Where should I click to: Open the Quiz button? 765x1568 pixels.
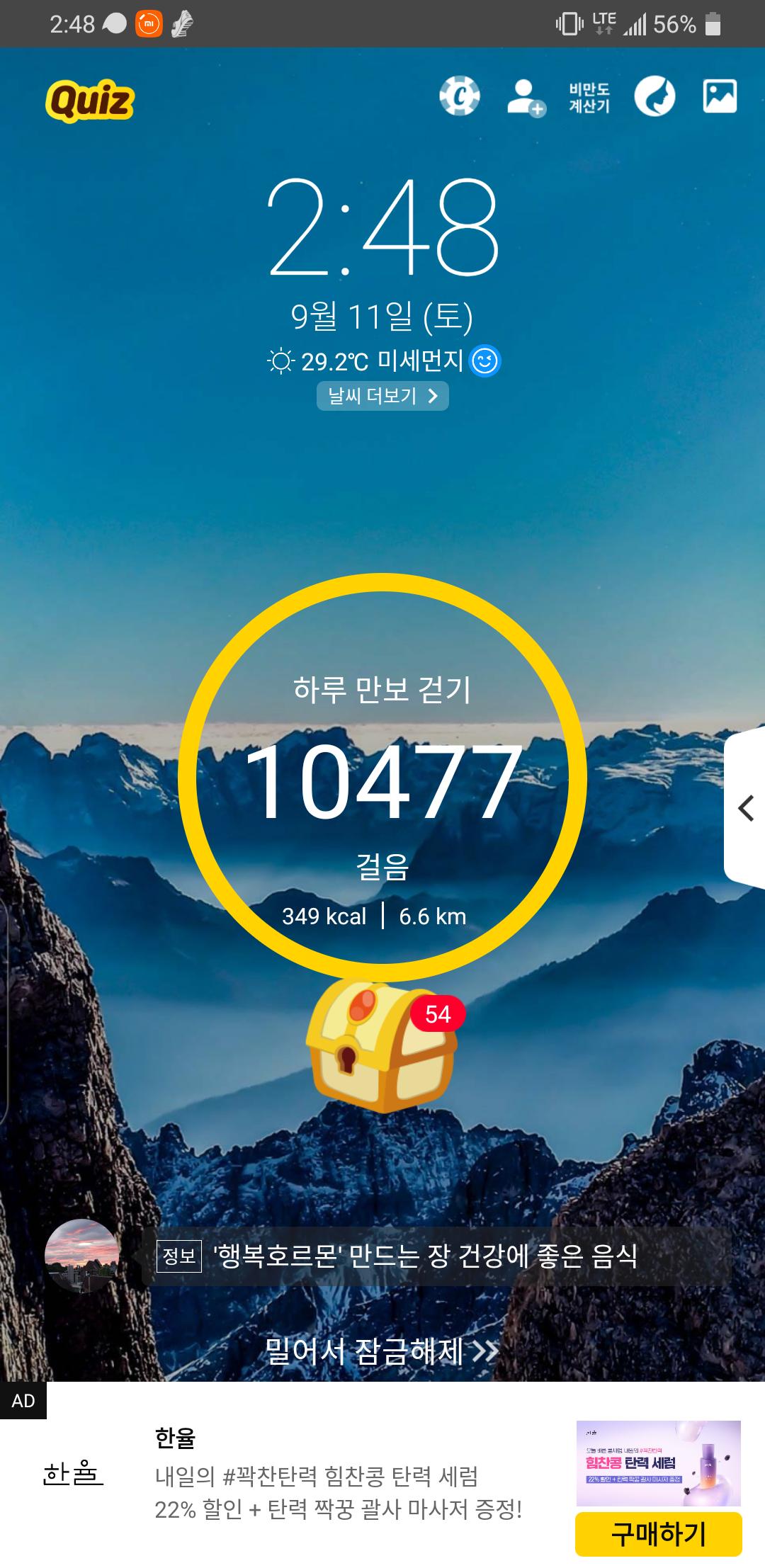tap(90, 101)
